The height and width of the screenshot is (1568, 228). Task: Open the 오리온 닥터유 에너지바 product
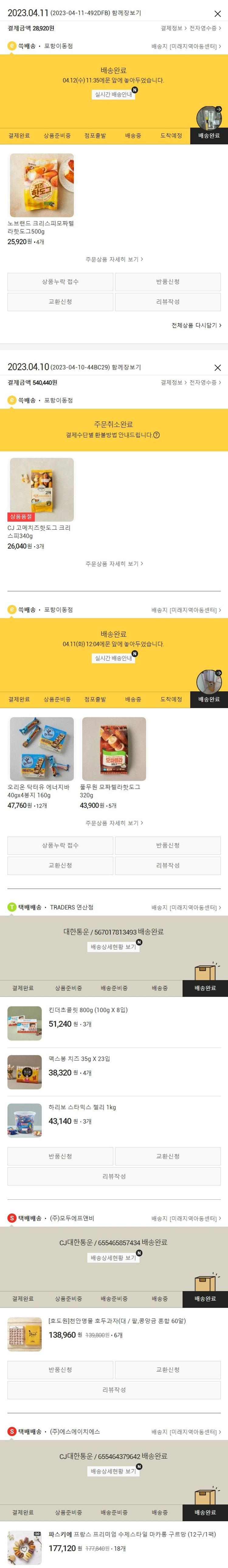(x=41, y=749)
